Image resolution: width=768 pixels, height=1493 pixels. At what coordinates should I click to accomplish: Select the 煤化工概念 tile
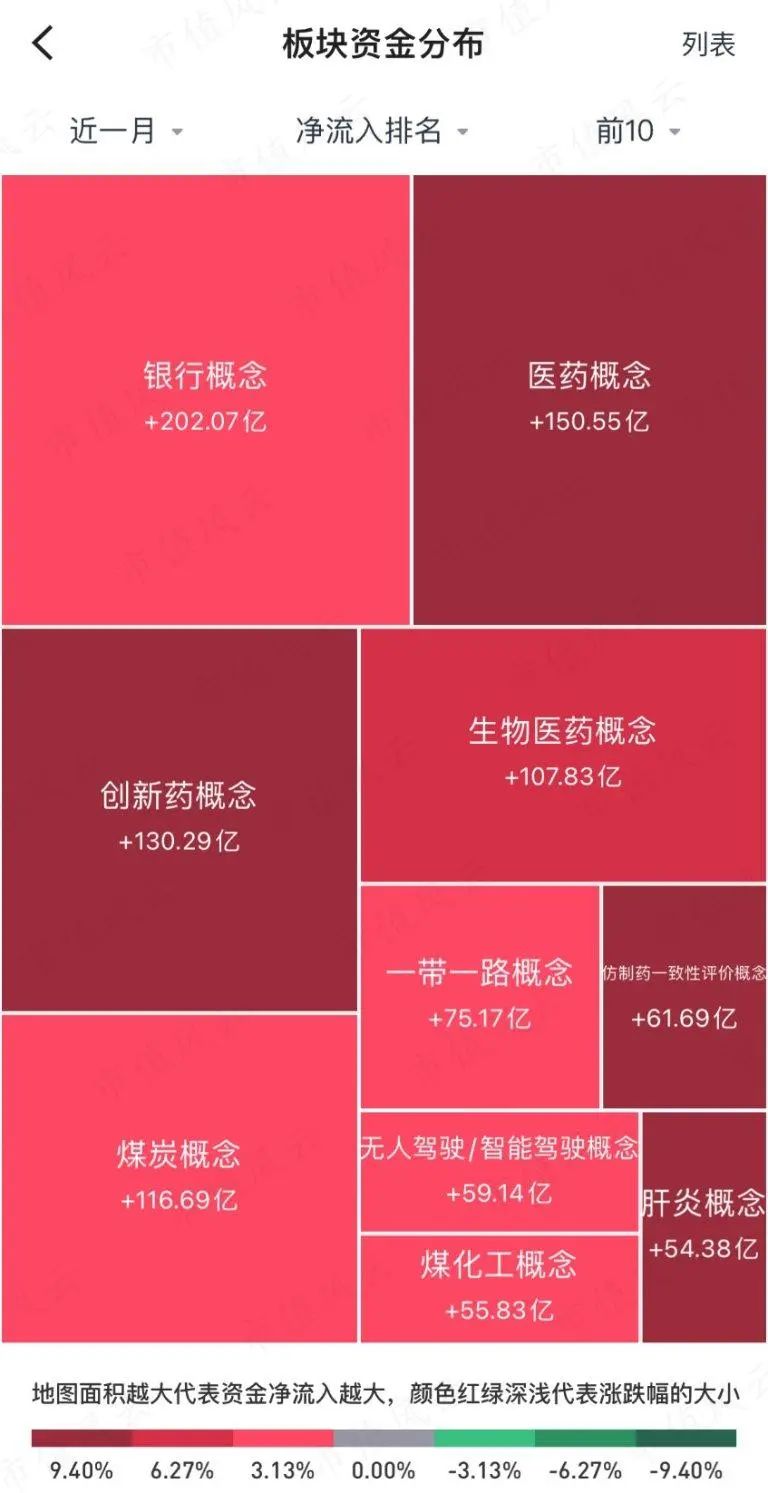(498, 1286)
